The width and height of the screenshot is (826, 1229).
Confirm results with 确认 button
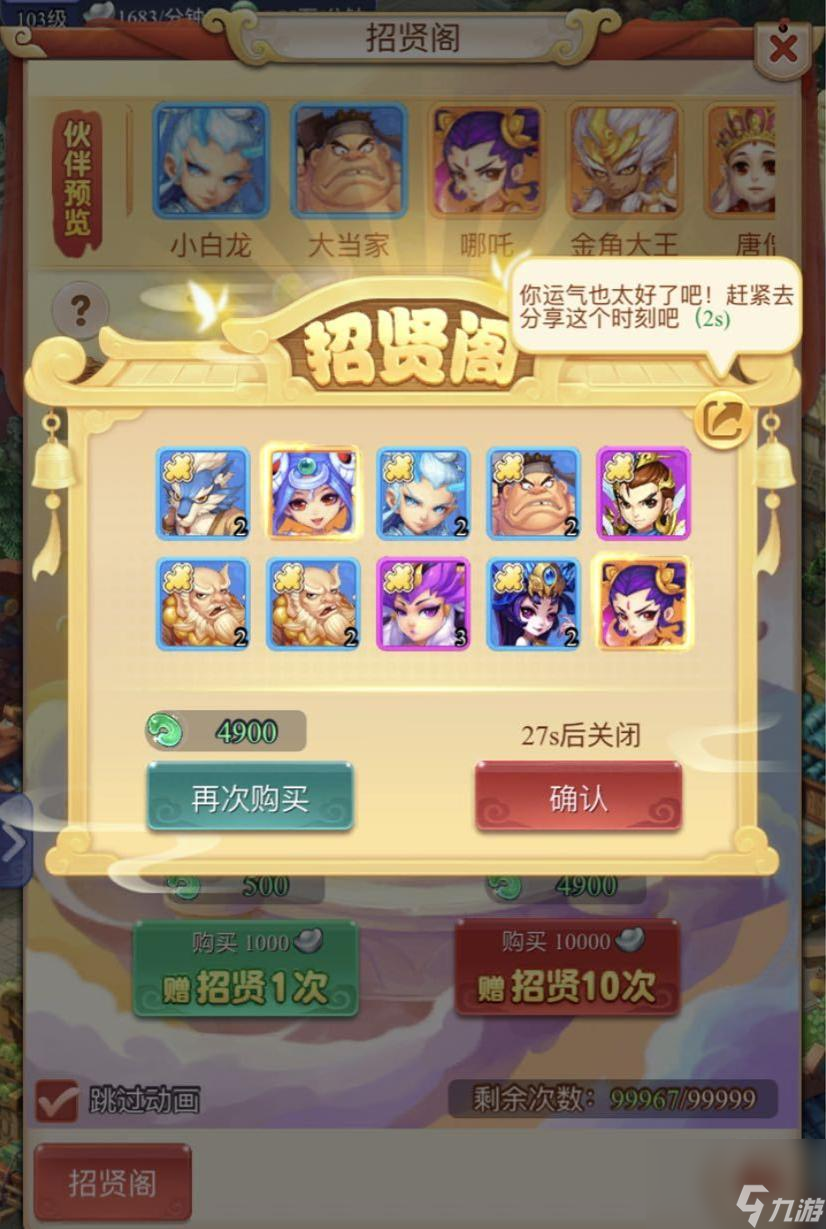[578, 798]
